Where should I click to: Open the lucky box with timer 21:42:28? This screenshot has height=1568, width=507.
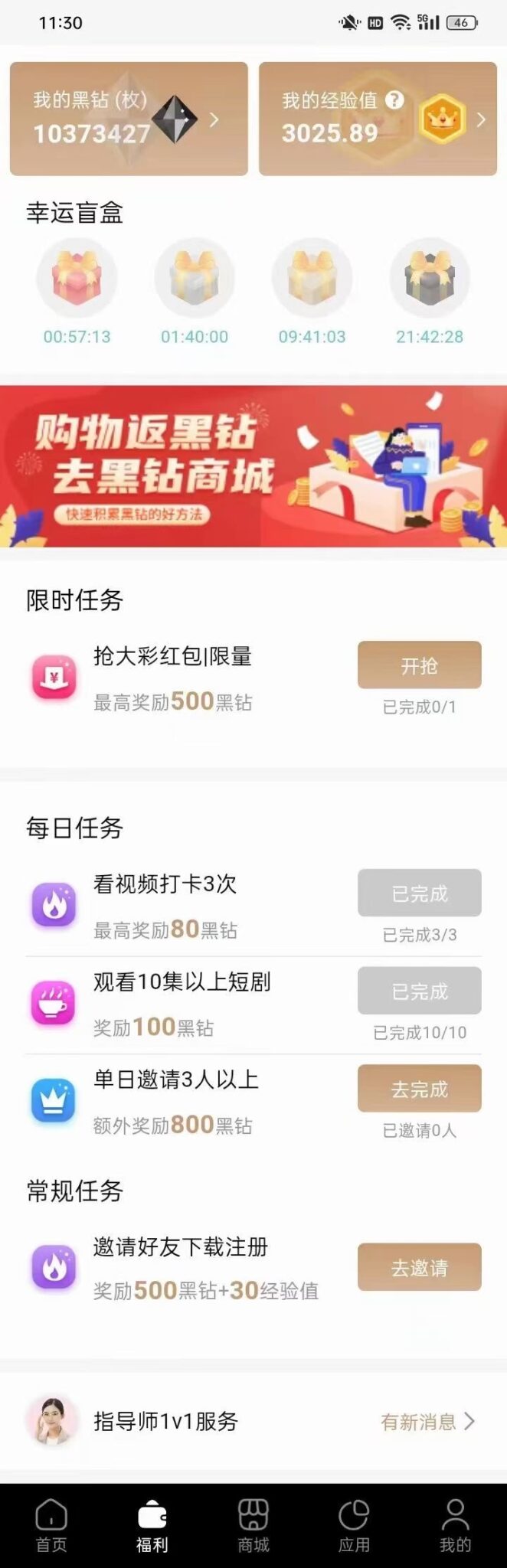(x=429, y=278)
